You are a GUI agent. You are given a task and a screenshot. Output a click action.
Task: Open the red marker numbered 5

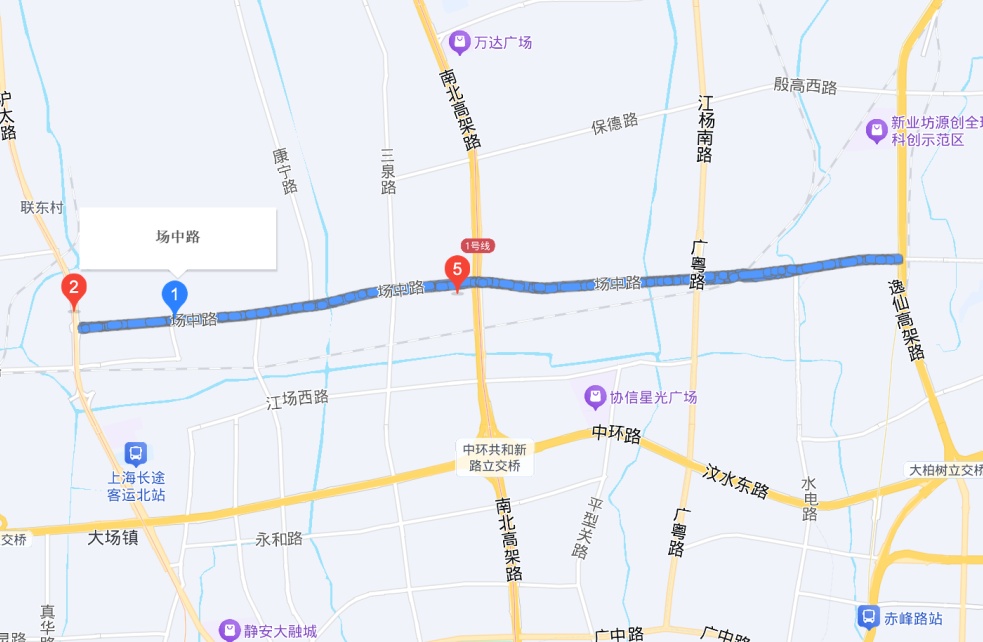(458, 270)
